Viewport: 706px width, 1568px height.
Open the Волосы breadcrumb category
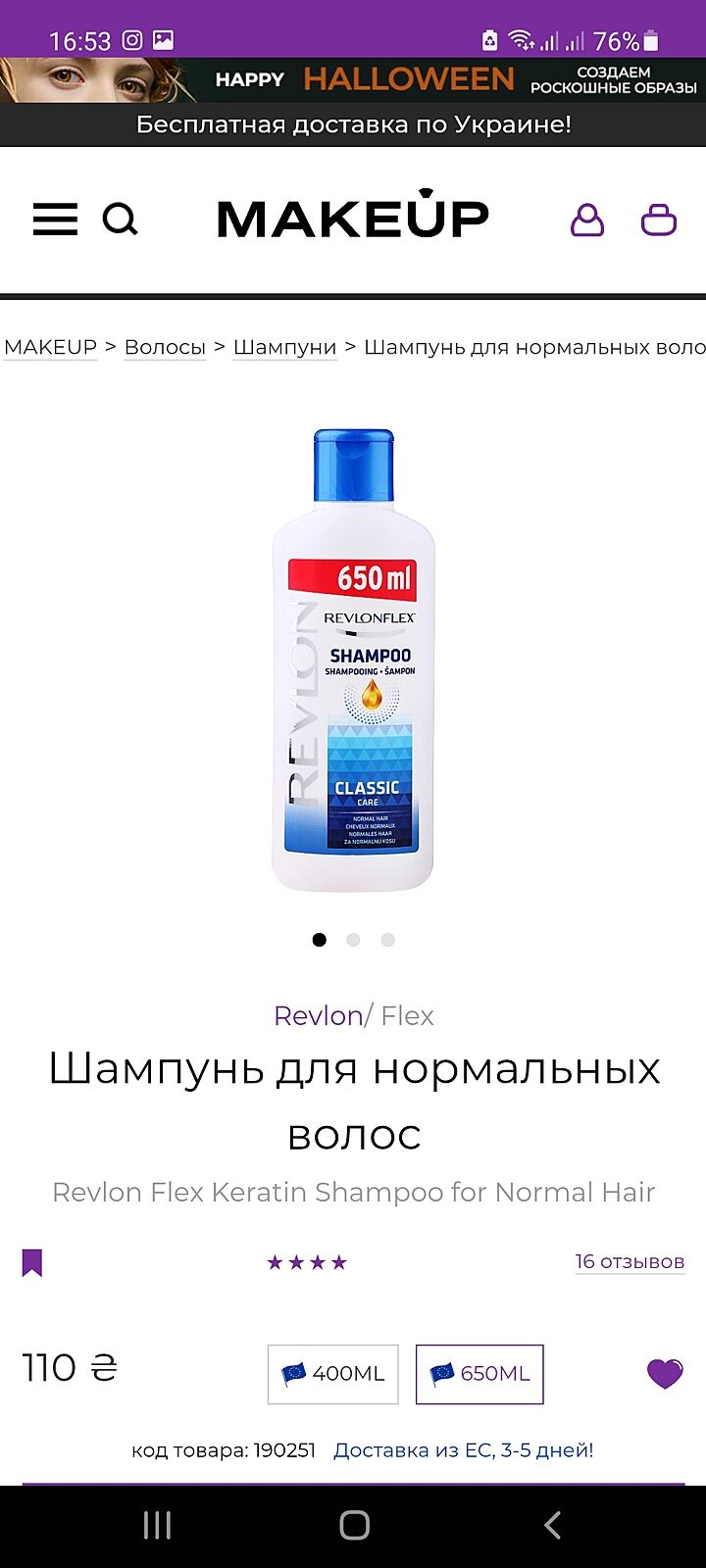pos(165,347)
